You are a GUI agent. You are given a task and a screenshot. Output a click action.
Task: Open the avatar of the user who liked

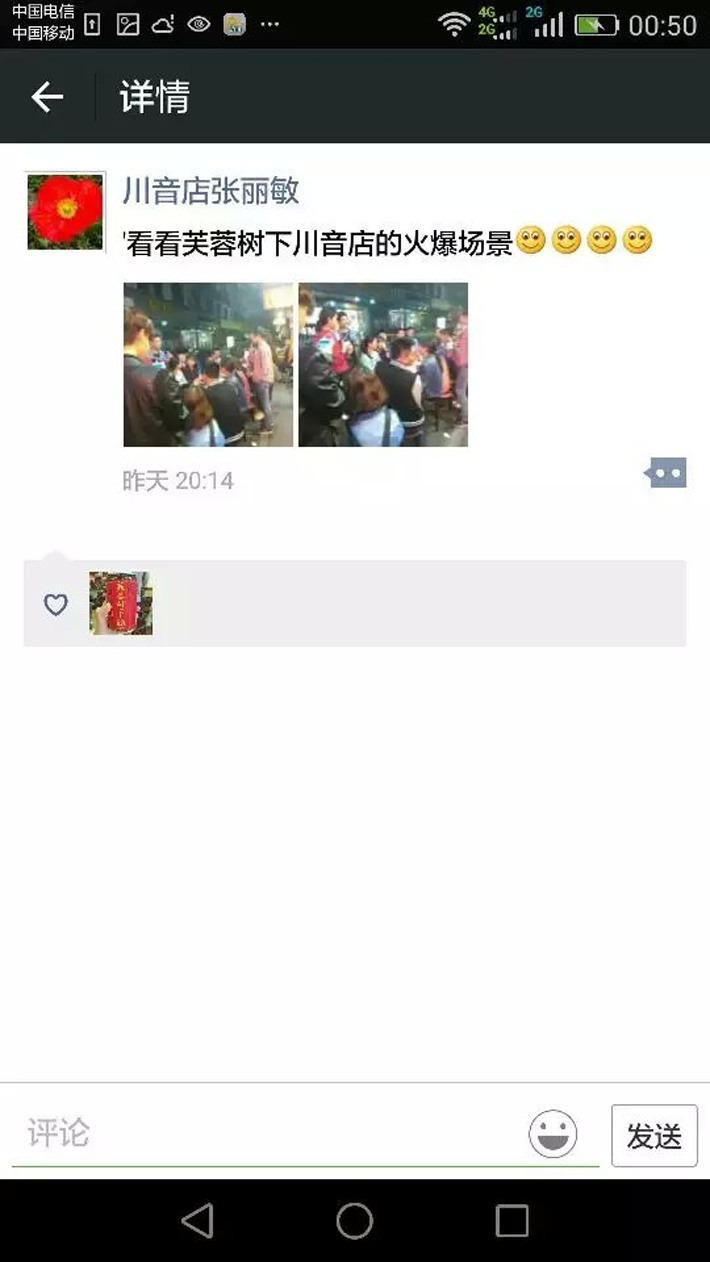[x=121, y=604]
